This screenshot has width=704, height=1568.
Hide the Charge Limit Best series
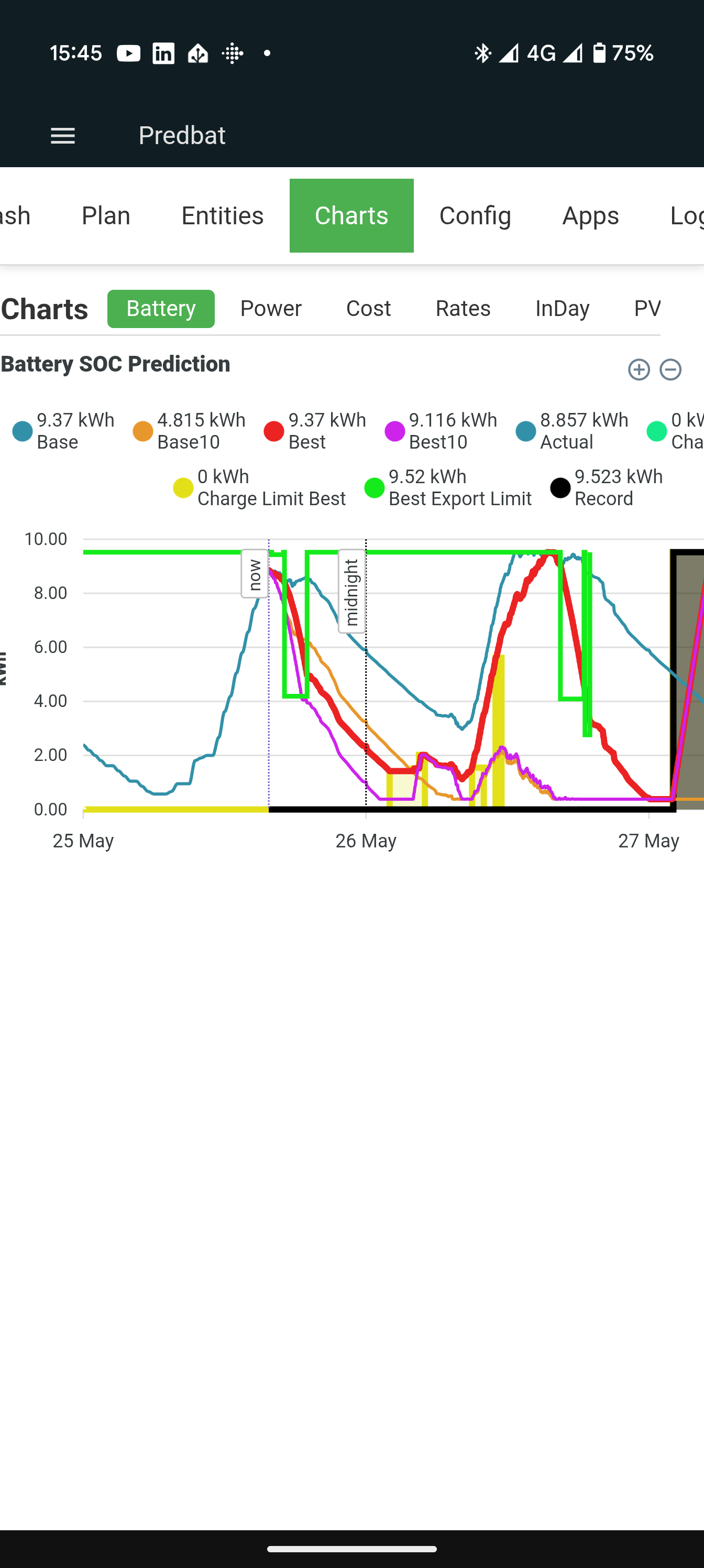260,487
